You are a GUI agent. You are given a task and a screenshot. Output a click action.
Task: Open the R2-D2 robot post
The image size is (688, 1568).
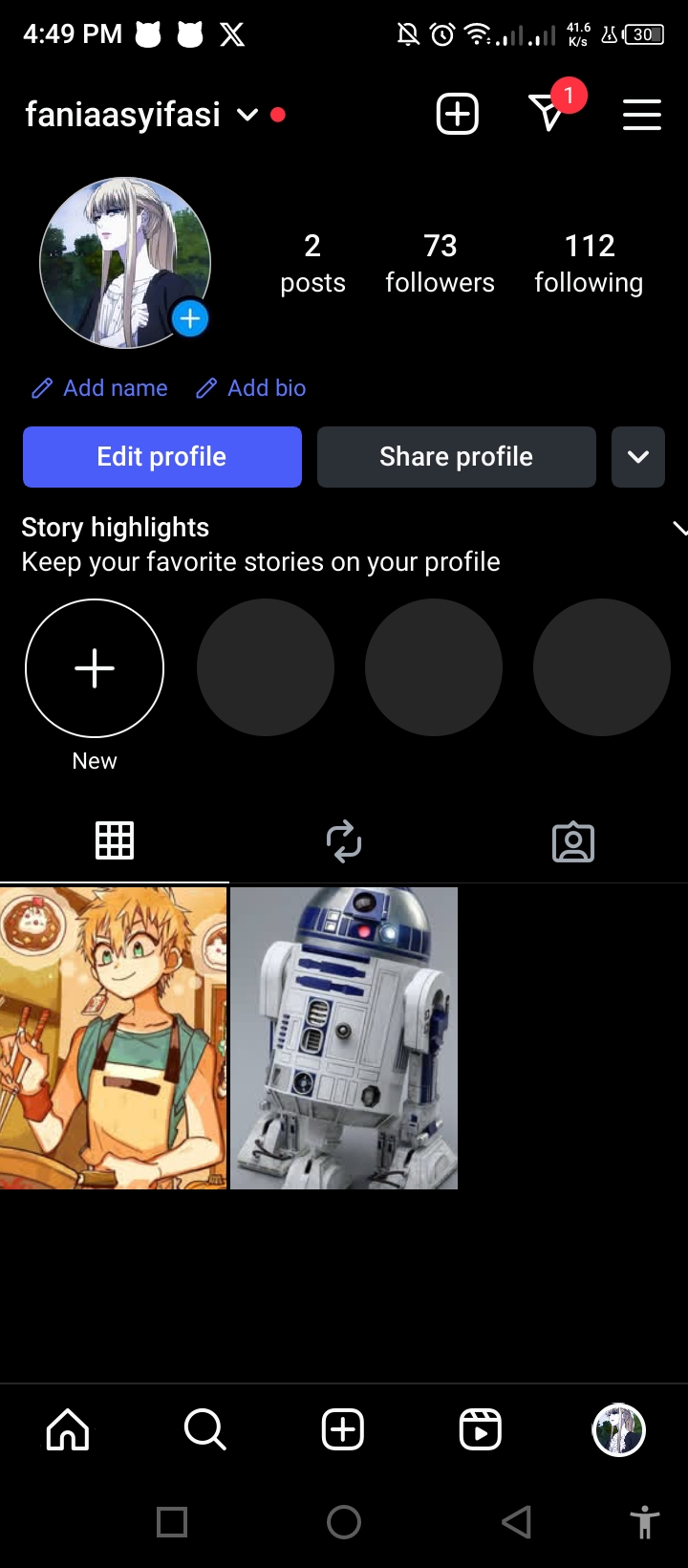(x=344, y=1038)
